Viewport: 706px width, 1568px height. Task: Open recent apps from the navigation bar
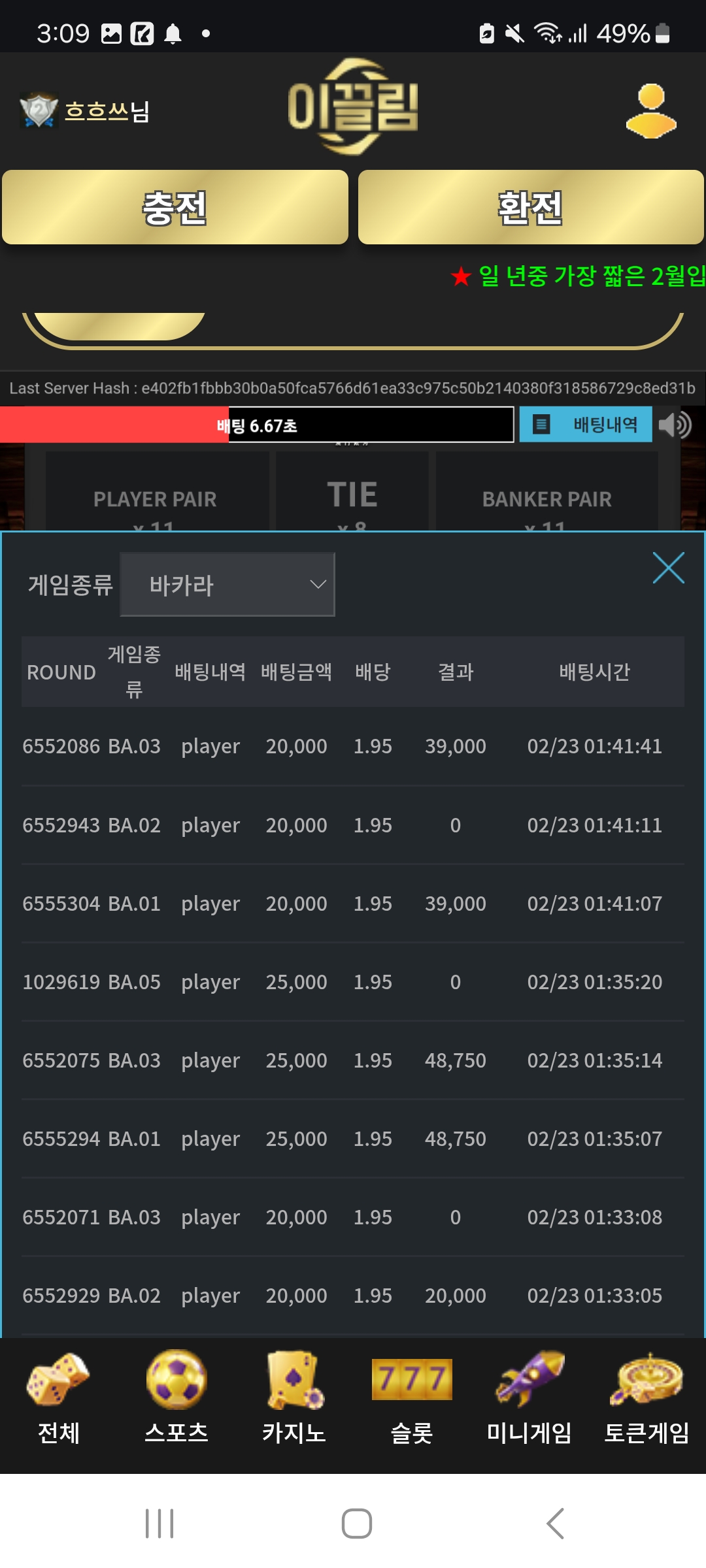coord(160,1524)
